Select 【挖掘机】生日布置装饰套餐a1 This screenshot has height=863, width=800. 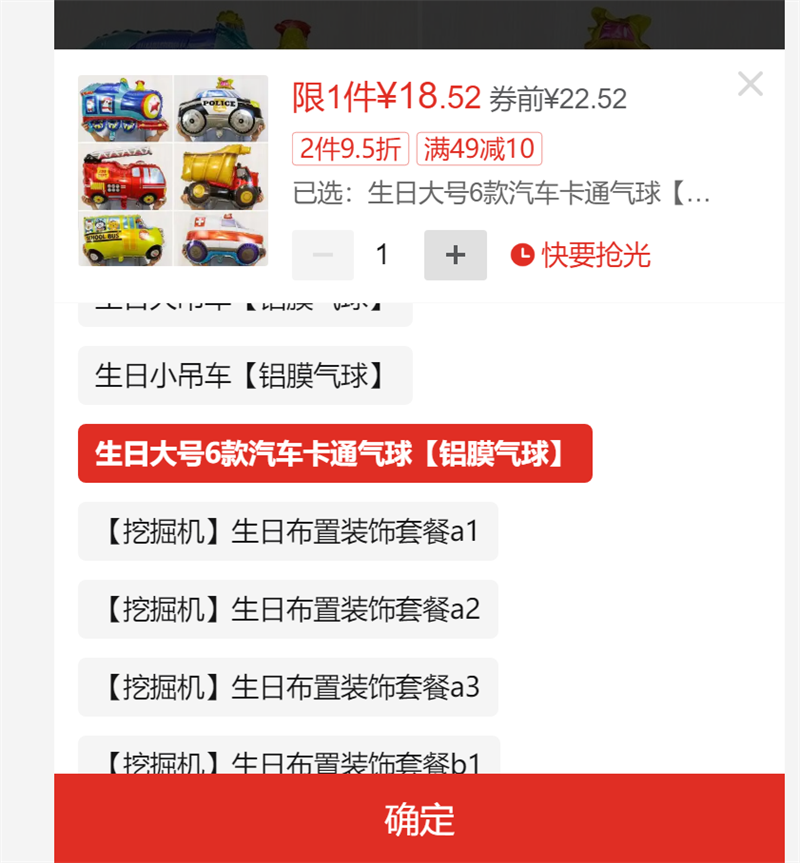pos(288,531)
